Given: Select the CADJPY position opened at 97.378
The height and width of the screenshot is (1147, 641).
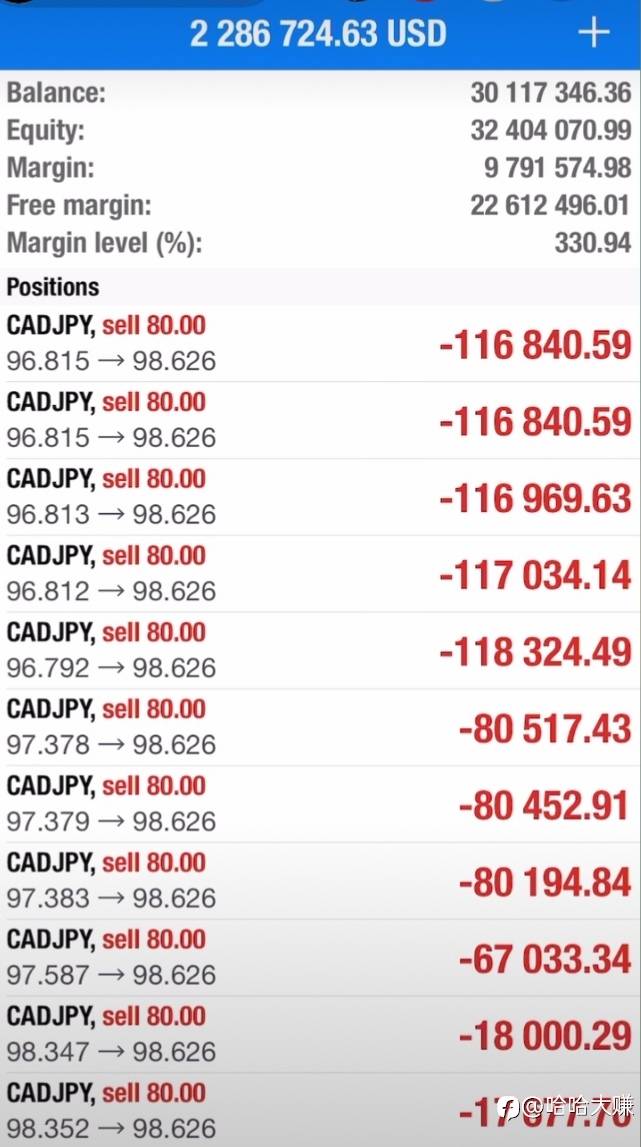Looking at the screenshot, I should point(320,728).
